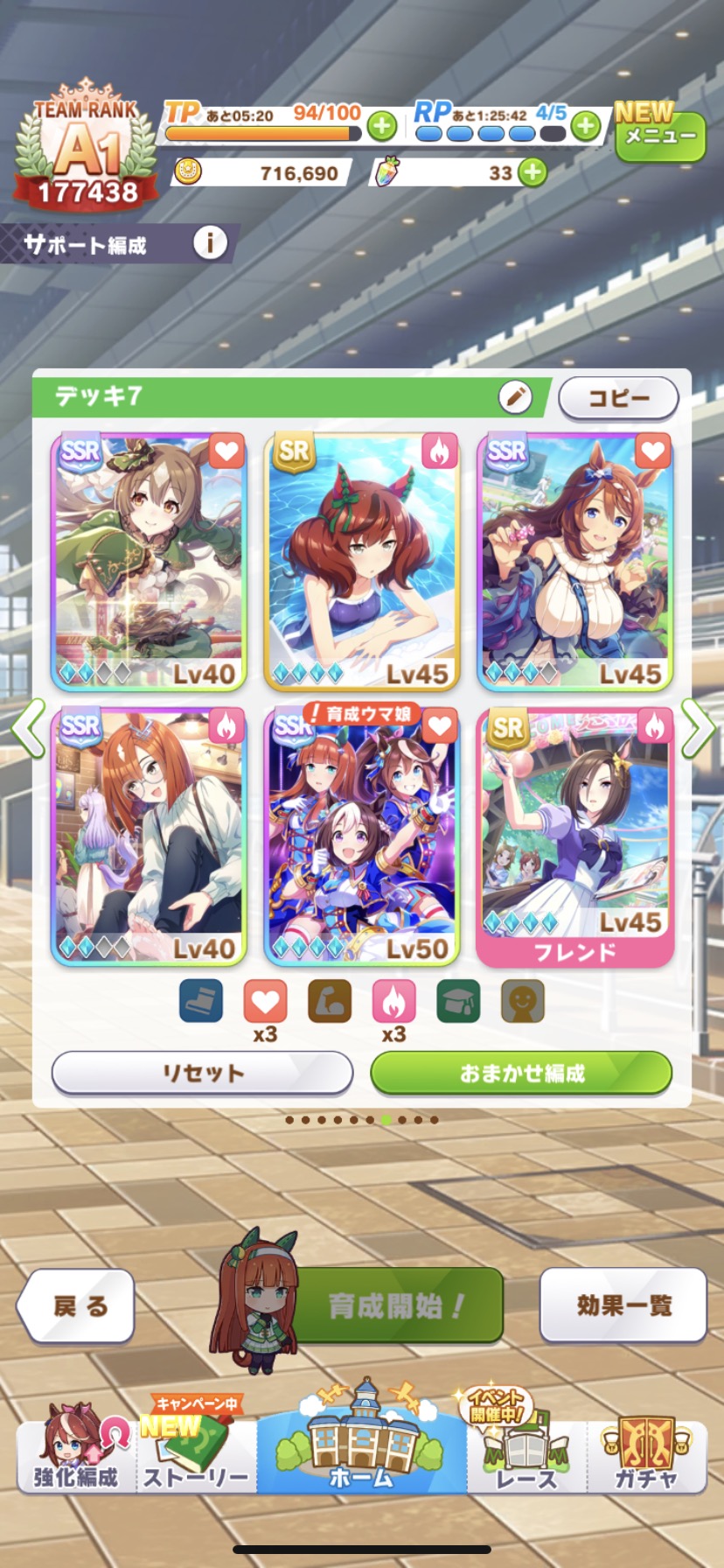Open the サポート編成 info icon

(210, 242)
